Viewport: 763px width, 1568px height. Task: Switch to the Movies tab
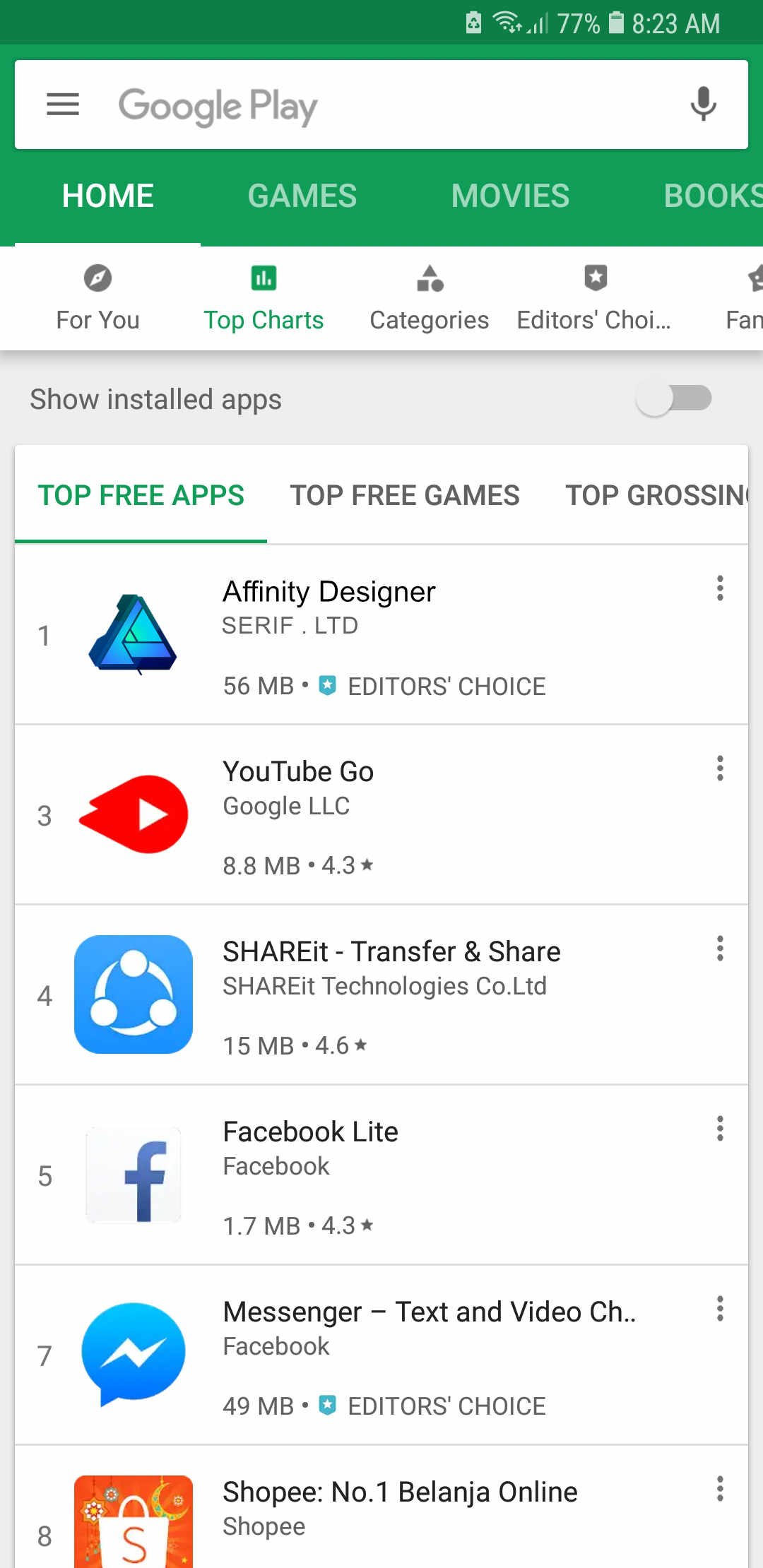point(510,196)
